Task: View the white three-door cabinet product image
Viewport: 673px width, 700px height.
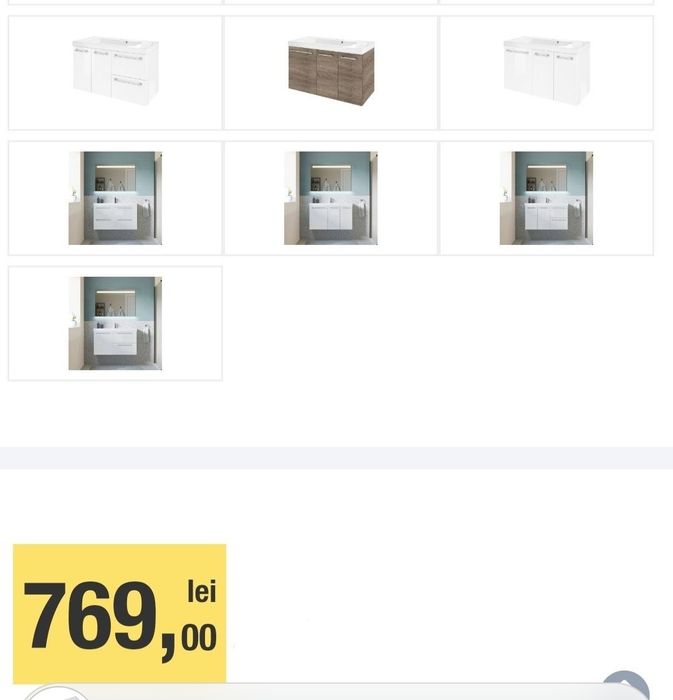Action: pyautogui.click(x=546, y=72)
